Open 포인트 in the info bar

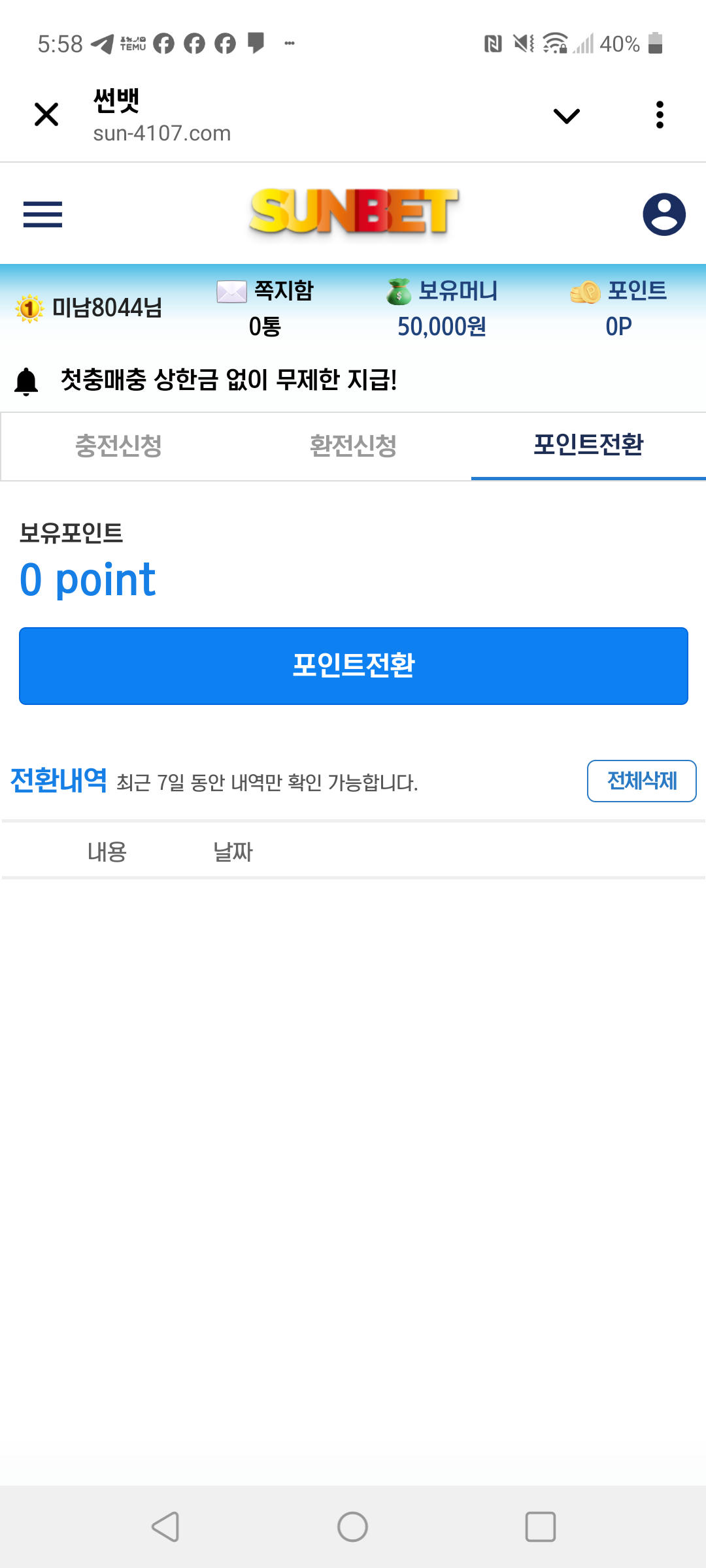pyautogui.click(x=618, y=308)
